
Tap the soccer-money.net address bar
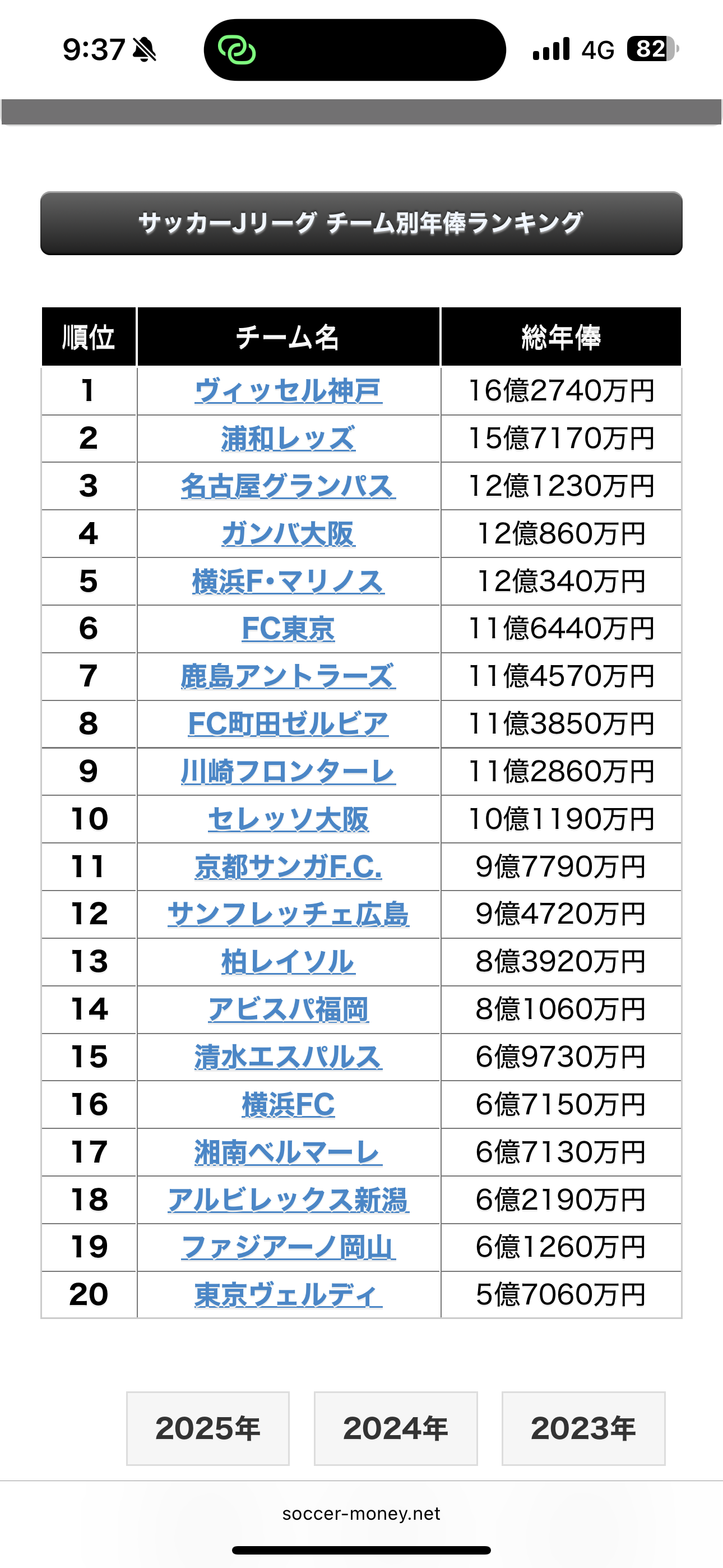click(x=361, y=1514)
